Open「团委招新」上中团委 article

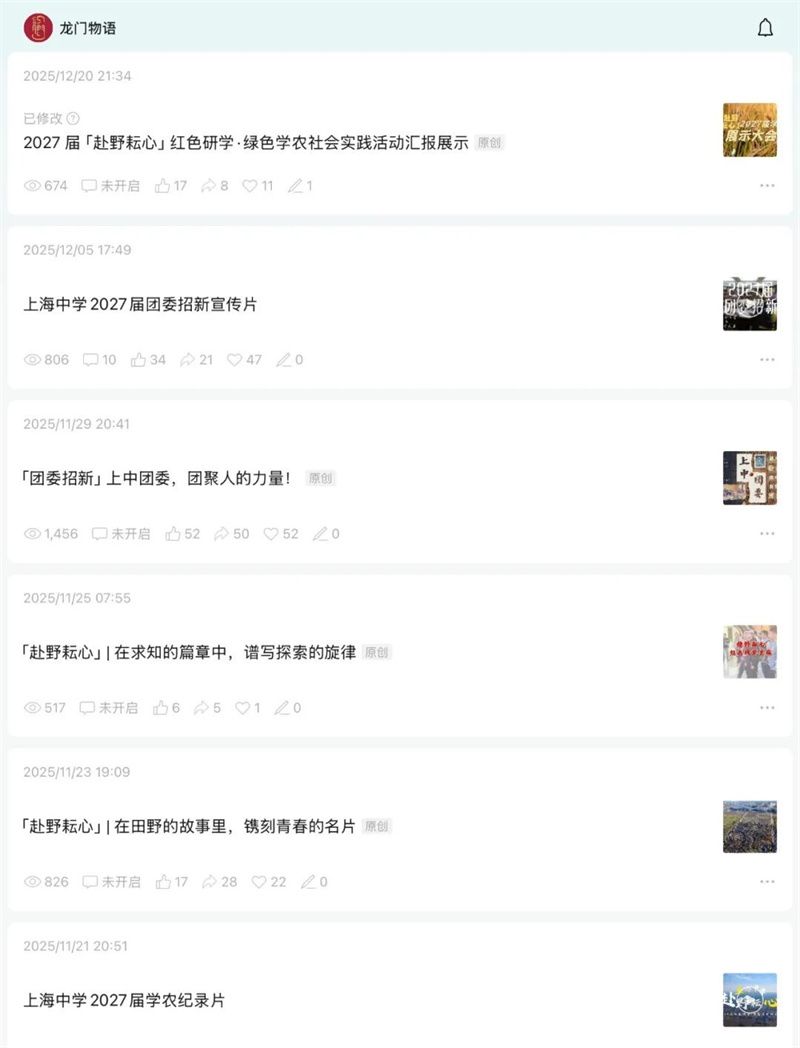156,478
